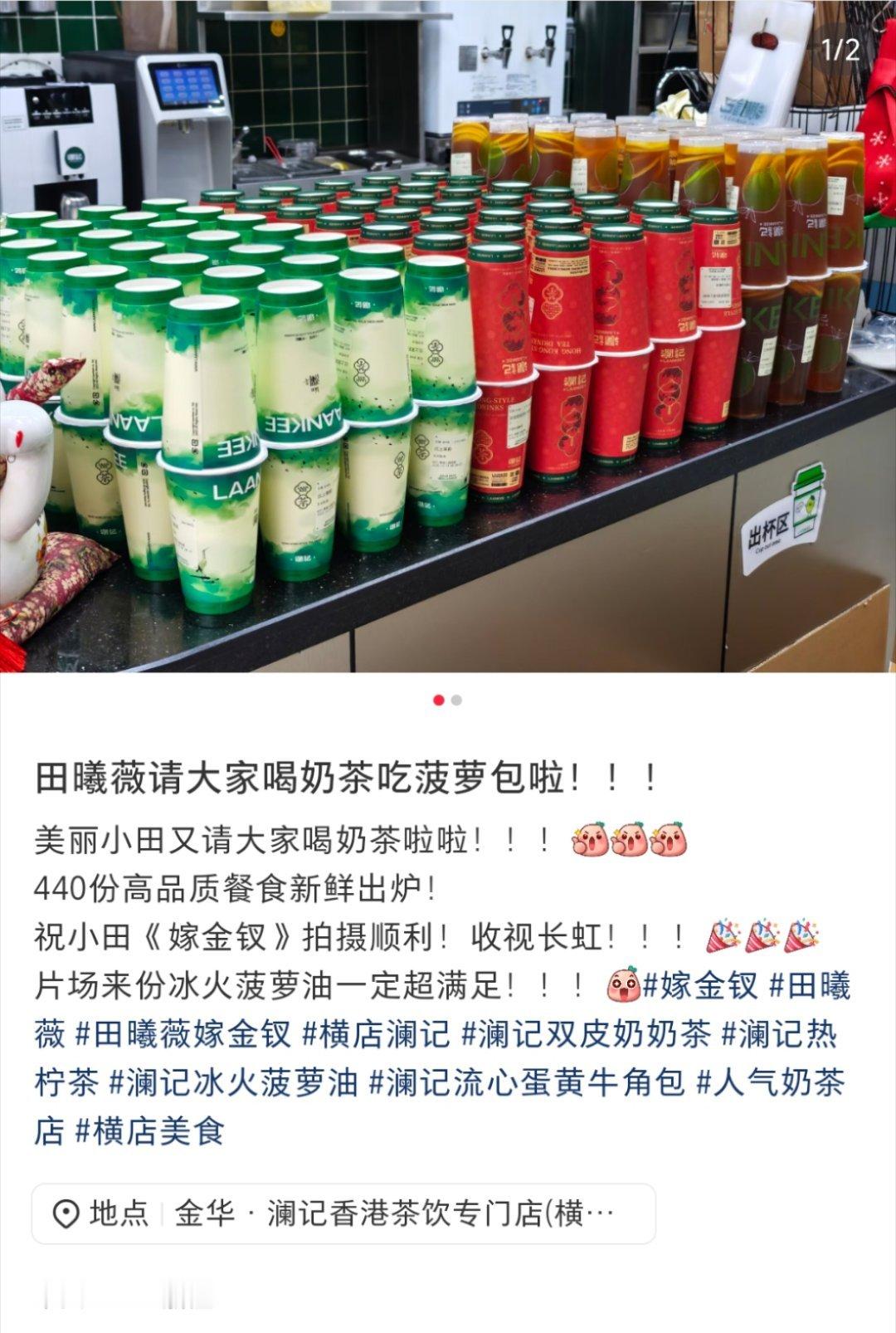Open hashtag #嫁金钗
The image size is (896, 1333).
[x=701, y=983]
